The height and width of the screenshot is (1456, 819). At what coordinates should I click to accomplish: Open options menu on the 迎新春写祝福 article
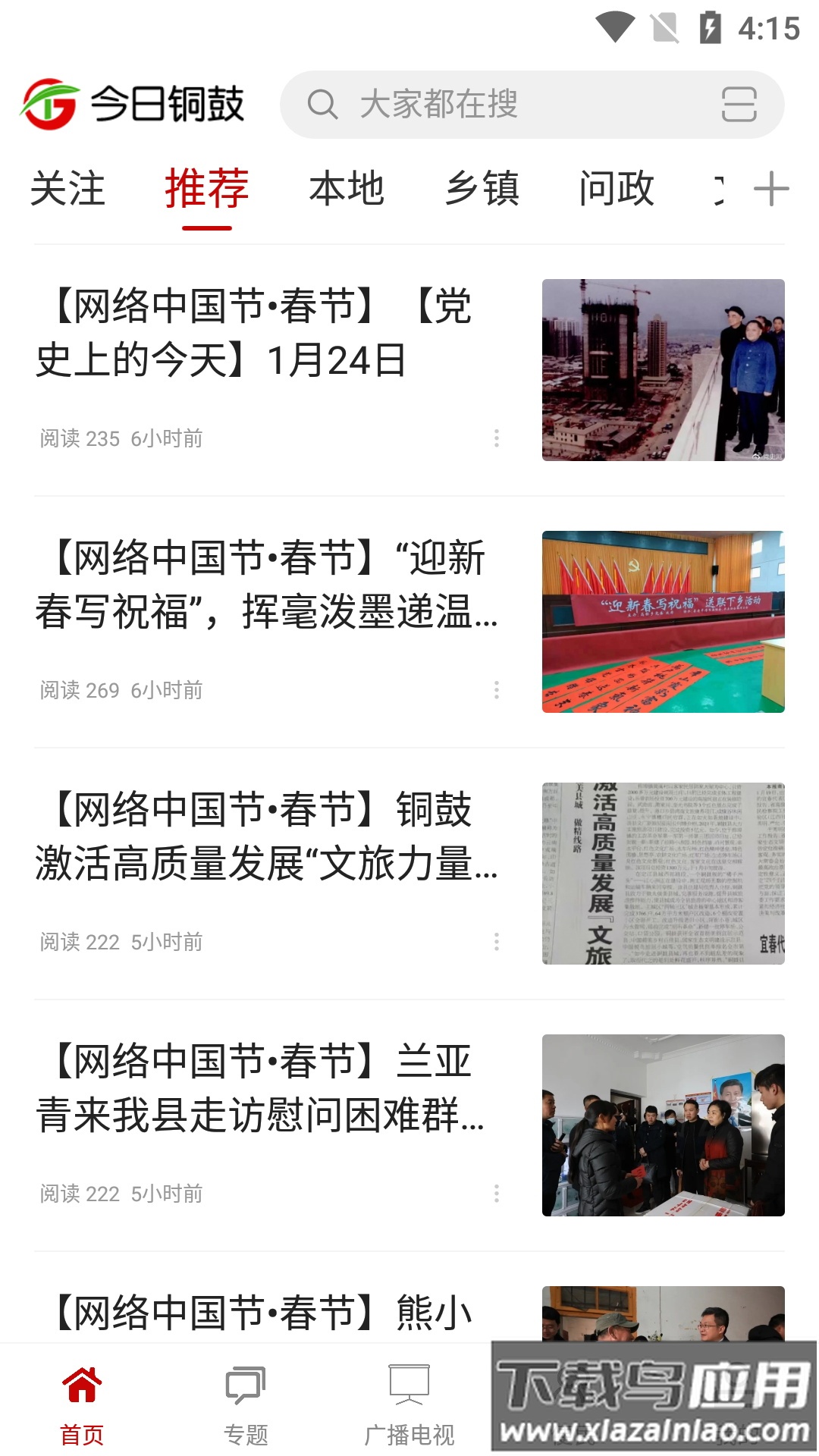(x=497, y=691)
